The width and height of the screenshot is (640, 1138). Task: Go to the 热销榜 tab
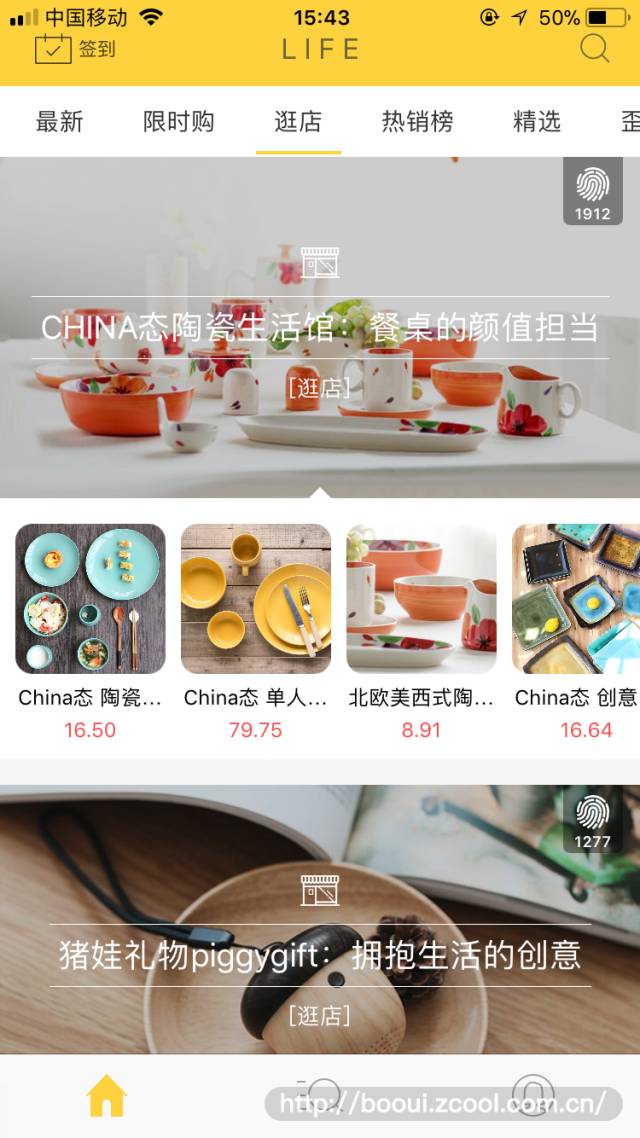417,122
